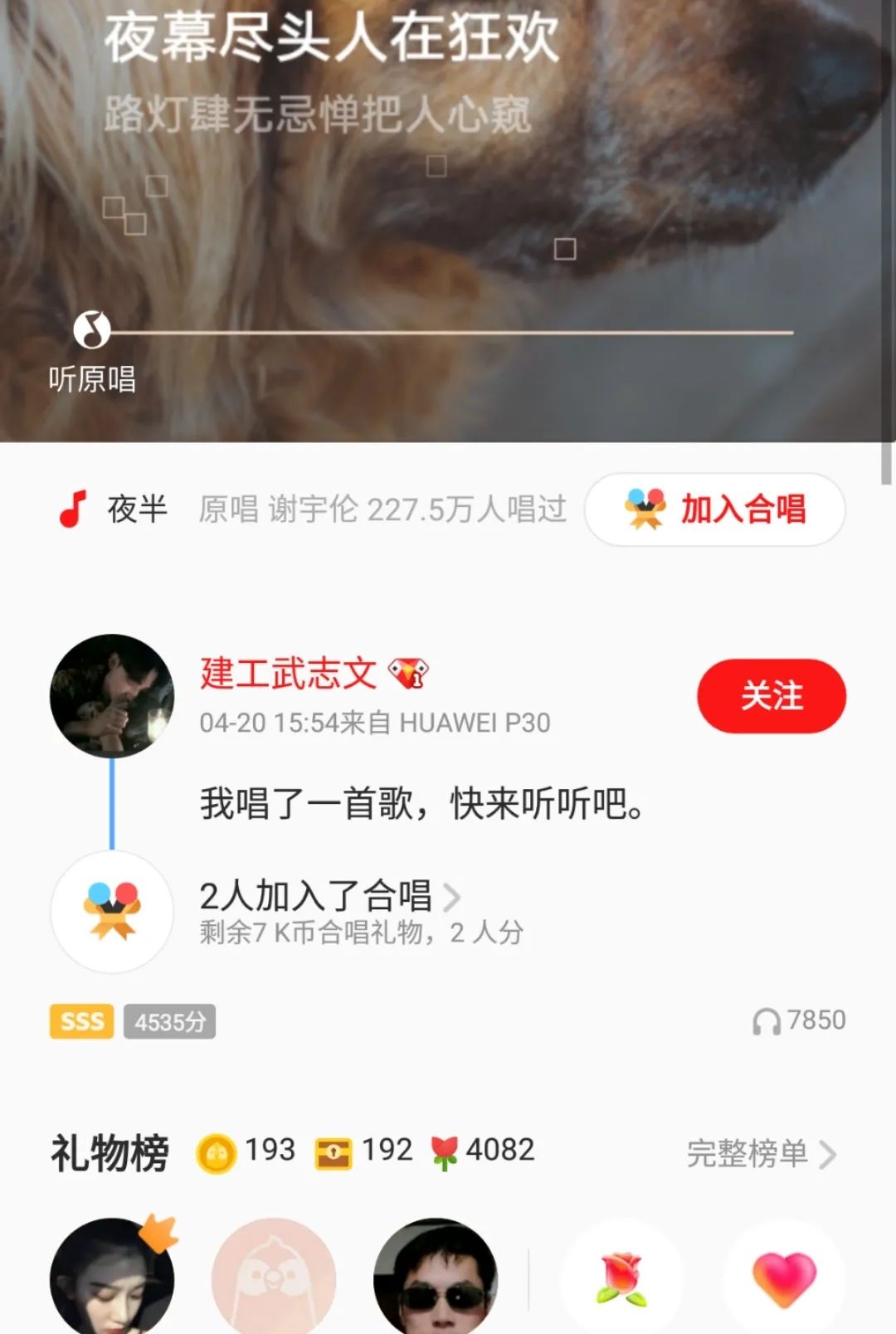Screen dimensions: 896x1334
Task: View the 2人加入了合唱 participants list
Action: click(x=329, y=897)
